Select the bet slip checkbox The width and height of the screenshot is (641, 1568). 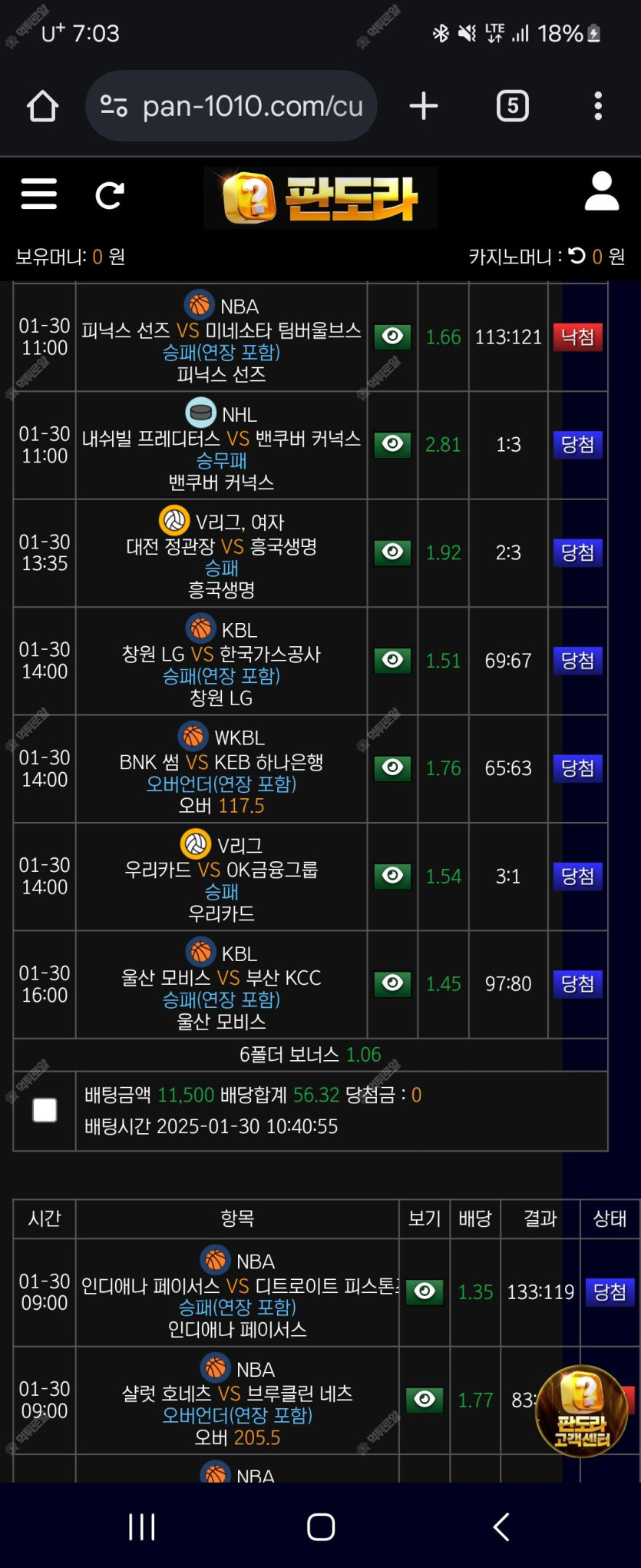click(45, 1110)
